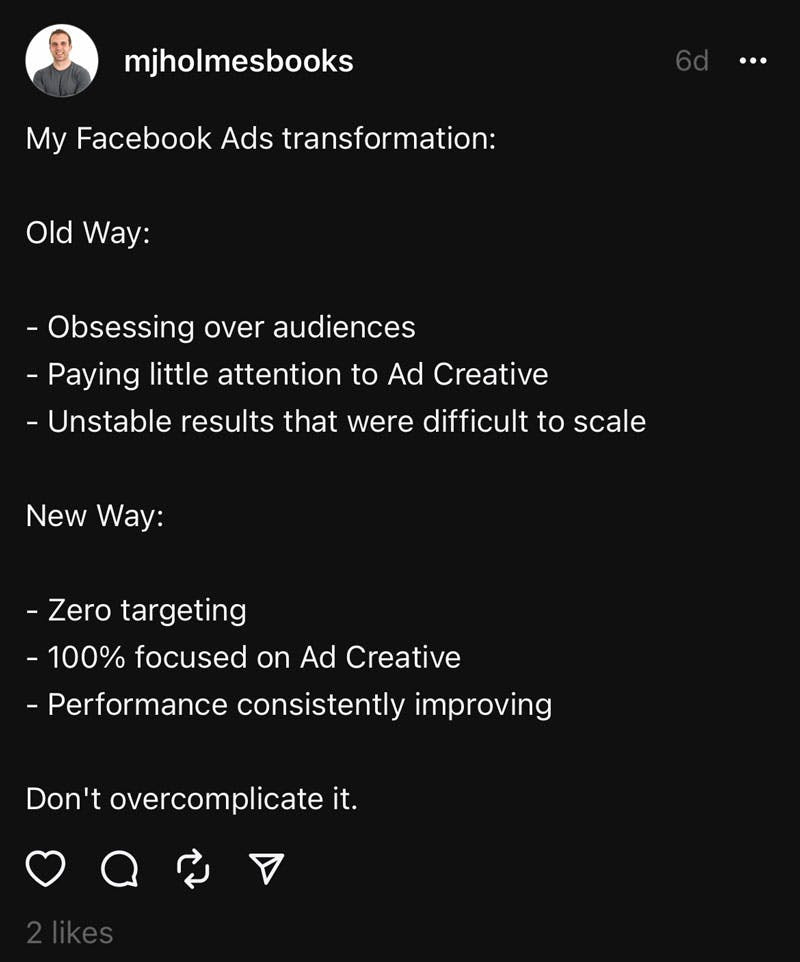Tap the mjholmesbooks username
Viewport: 800px width, 962px height.
click(239, 61)
